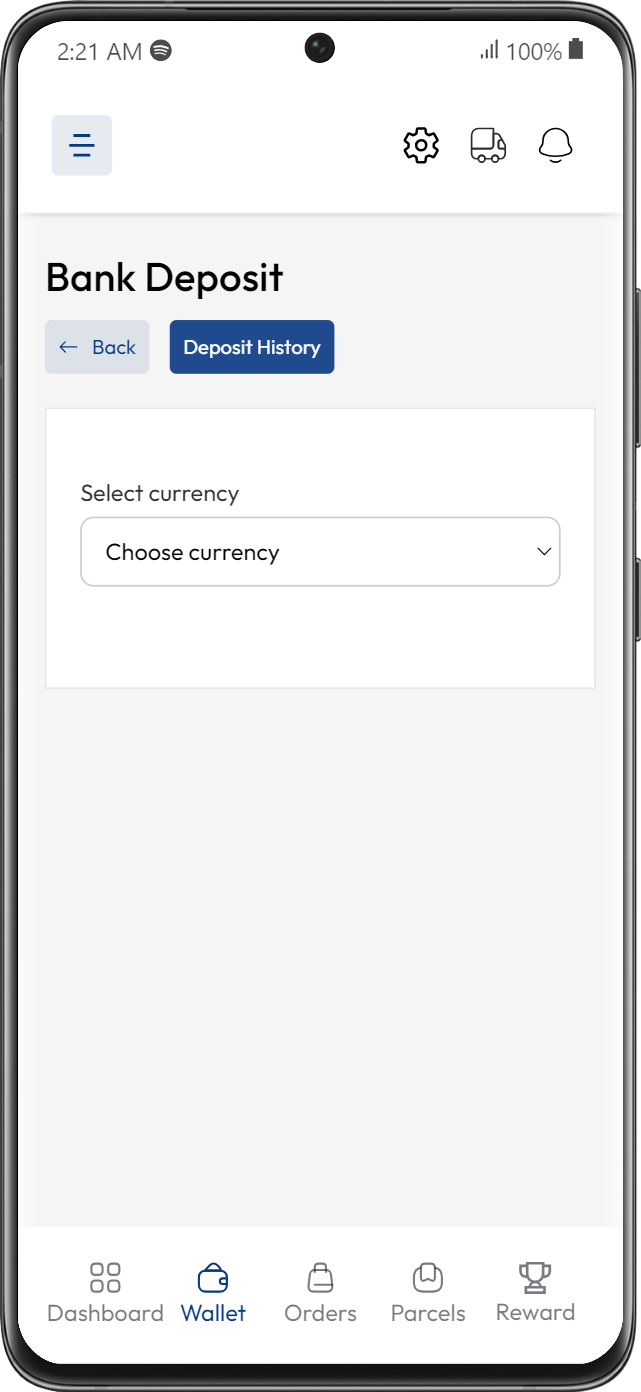View Deposit History
The image size is (641, 1392).
coord(252,347)
